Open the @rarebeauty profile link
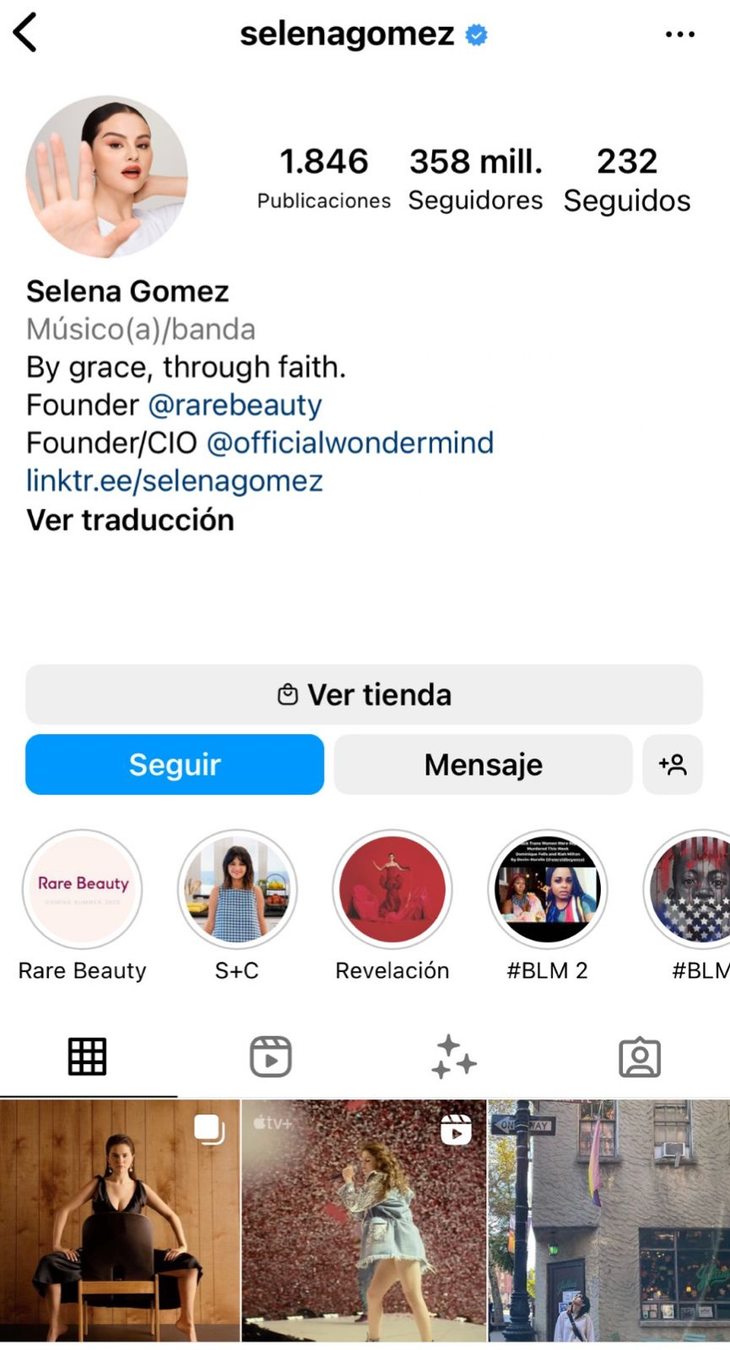This screenshot has height=1350, width=730. click(x=235, y=405)
